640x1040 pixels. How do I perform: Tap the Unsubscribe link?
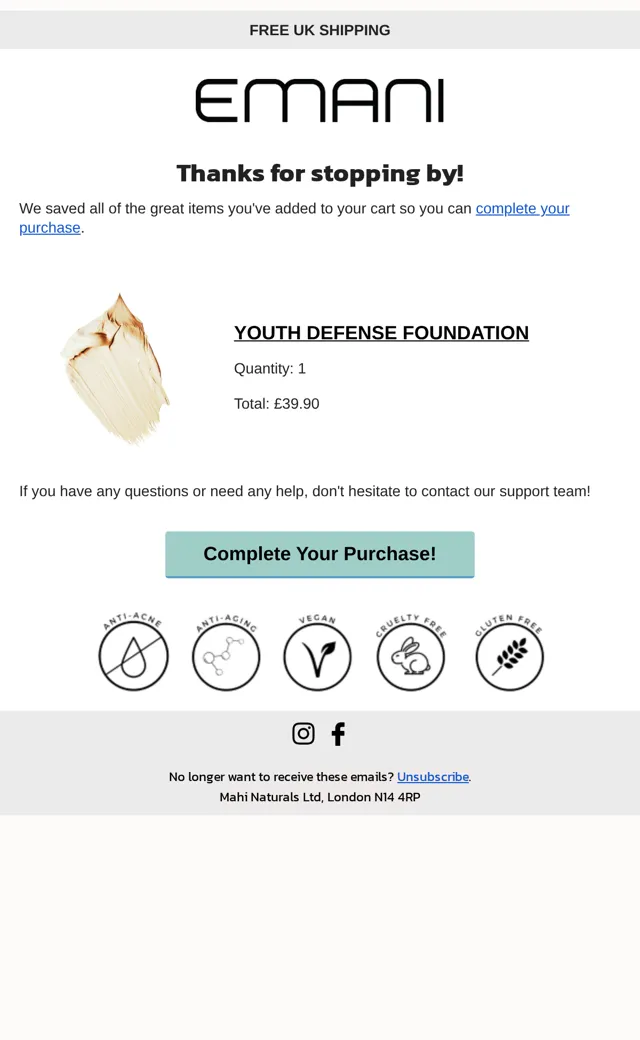tap(432, 777)
